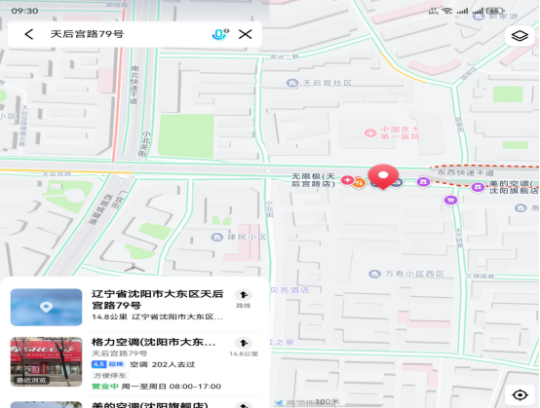Select the red location pin on the map
Viewport: 540px width, 408px height.
tap(383, 176)
